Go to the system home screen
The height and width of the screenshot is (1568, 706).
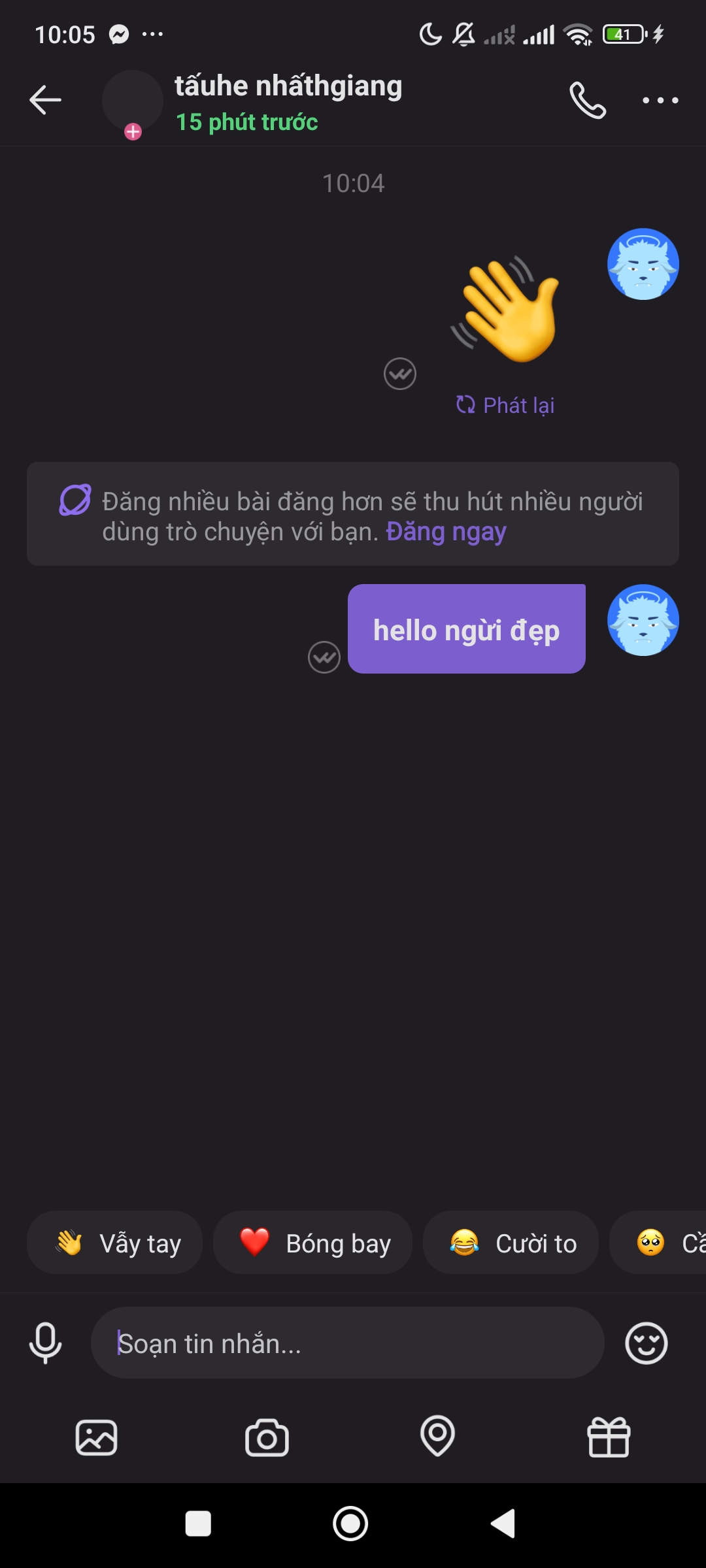click(350, 1524)
